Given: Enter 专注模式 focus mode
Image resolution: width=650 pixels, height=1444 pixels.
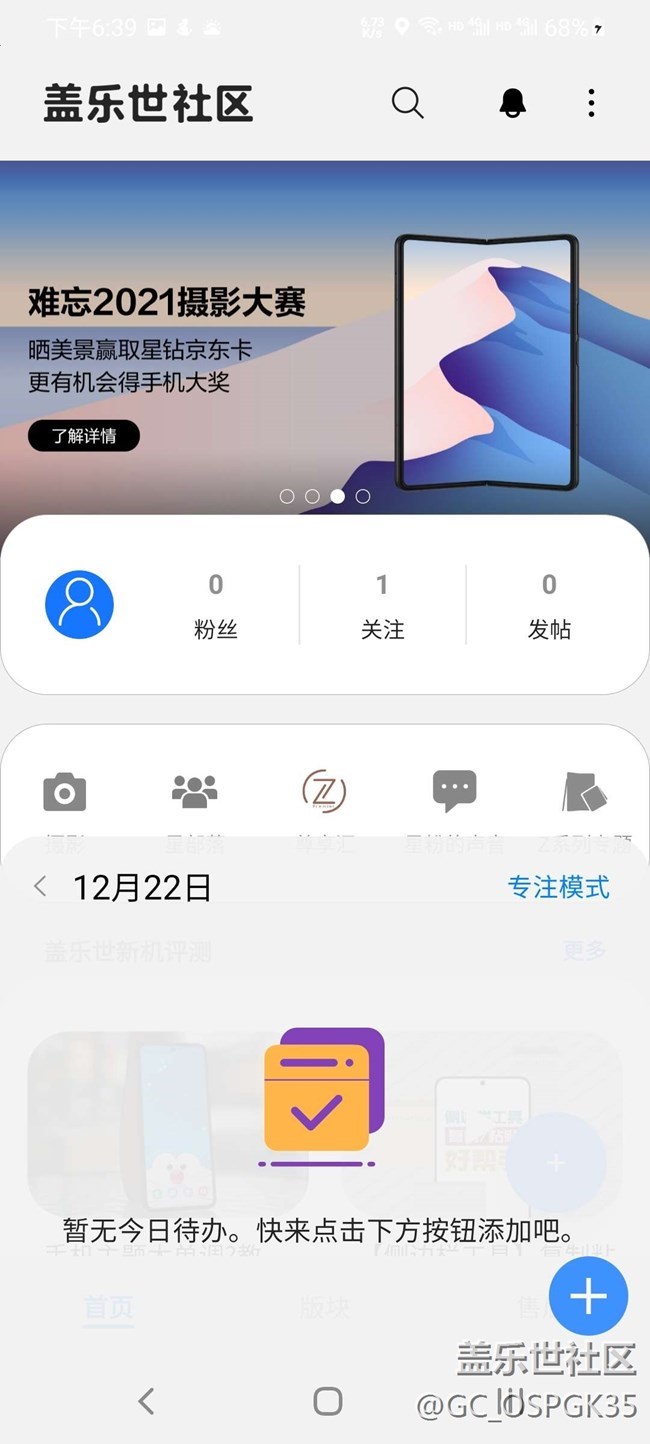Looking at the screenshot, I should coord(558,887).
